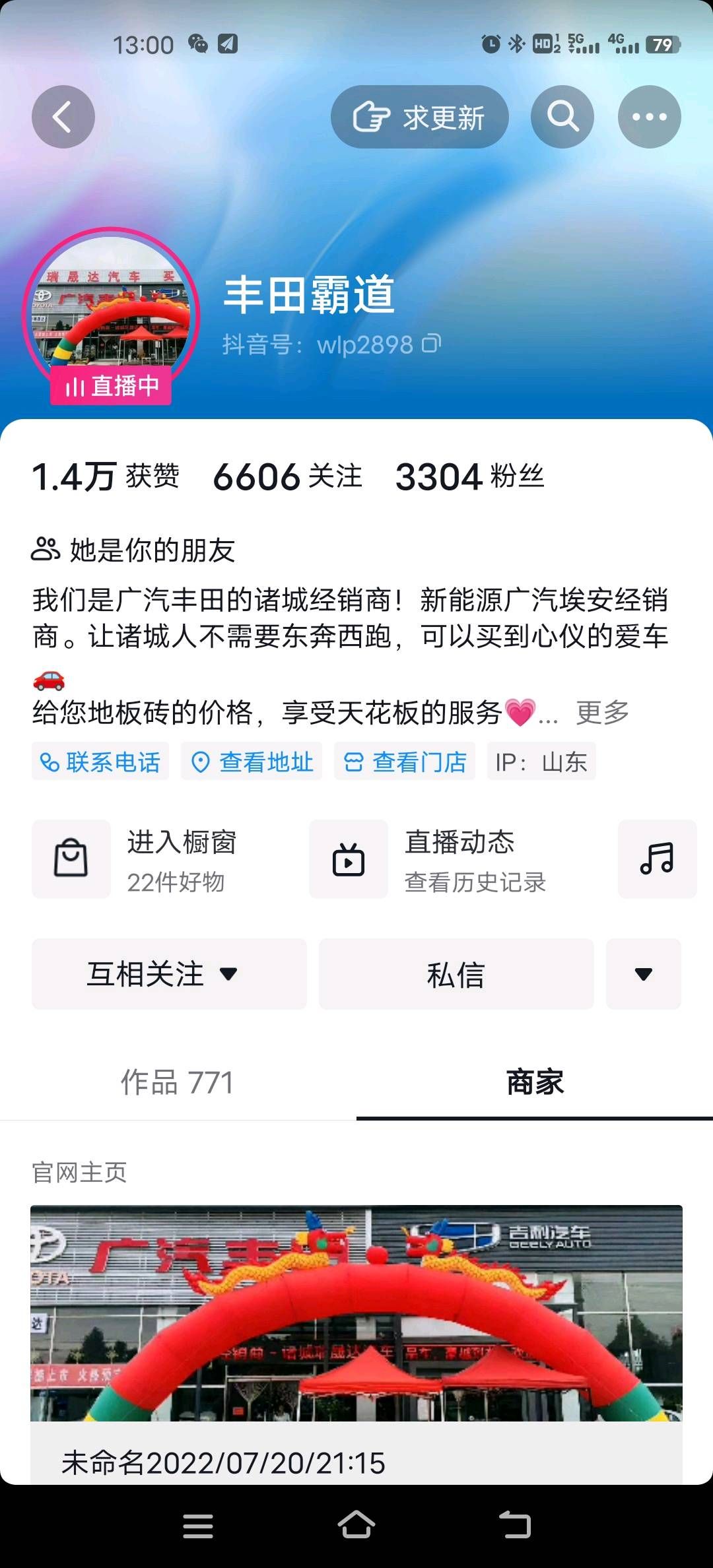
Task: Expand the arrow button beside 私信
Action: click(644, 974)
